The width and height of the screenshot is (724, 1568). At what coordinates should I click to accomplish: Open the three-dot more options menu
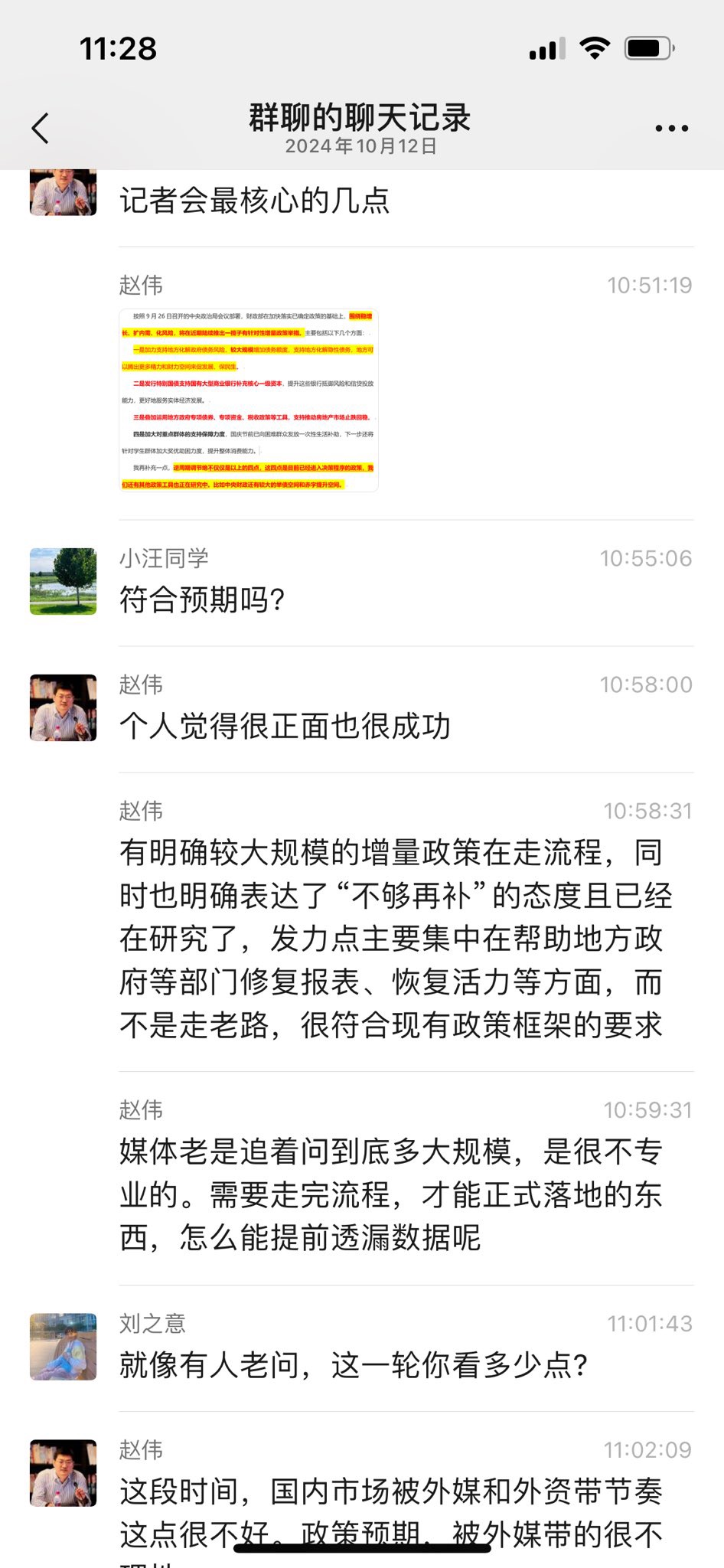(x=671, y=128)
